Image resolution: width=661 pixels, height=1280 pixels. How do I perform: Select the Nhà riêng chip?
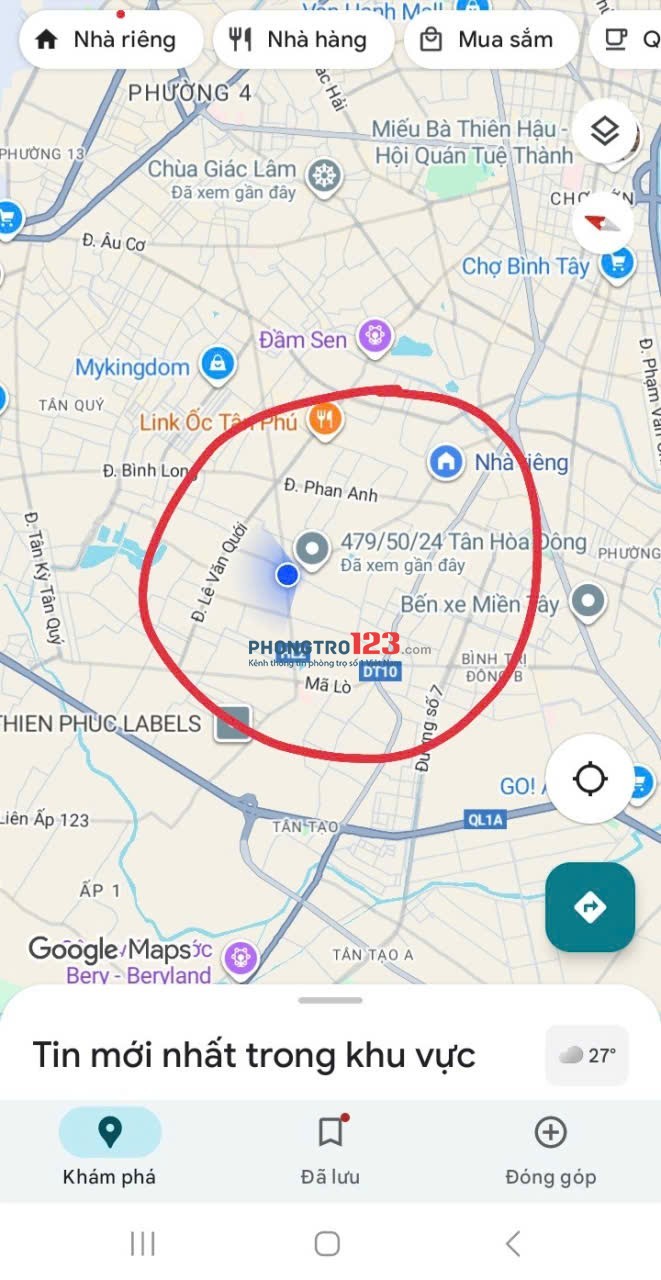[x=105, y=40]
